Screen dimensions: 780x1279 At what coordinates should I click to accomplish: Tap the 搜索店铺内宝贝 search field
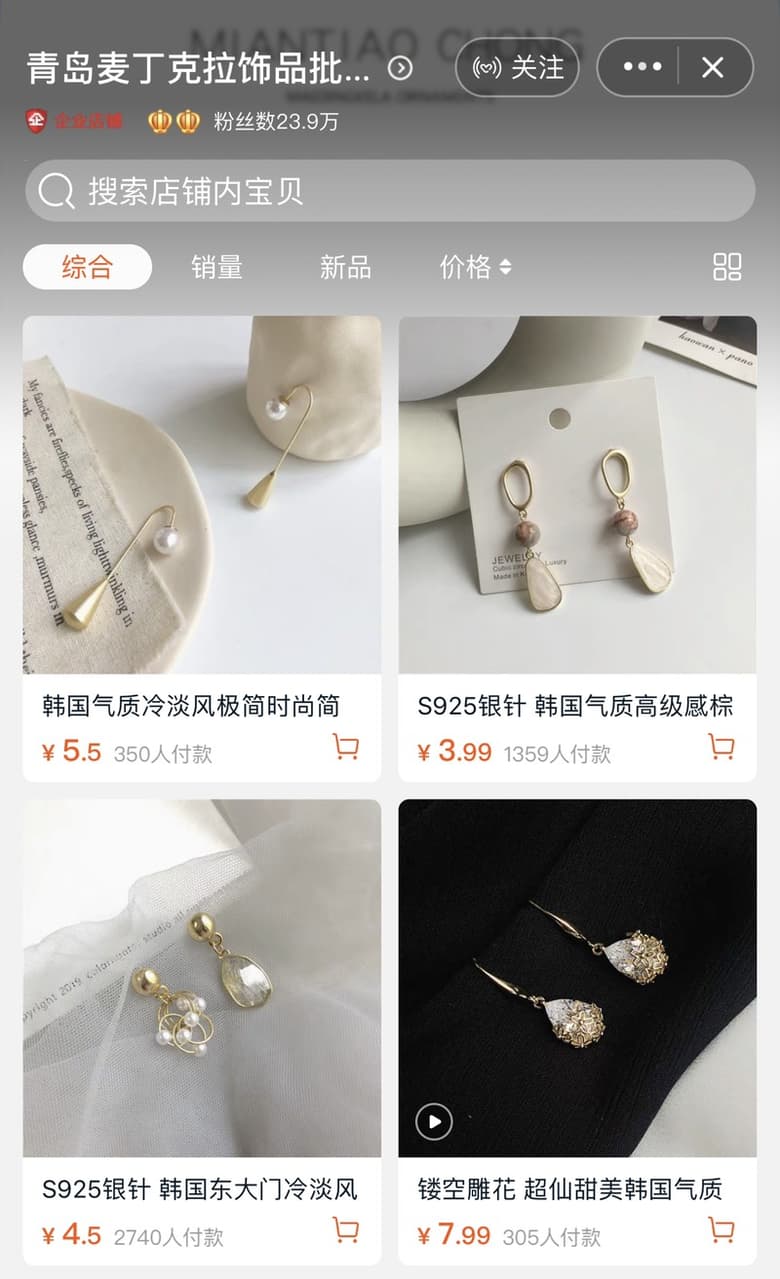click(x=390, y=191)
